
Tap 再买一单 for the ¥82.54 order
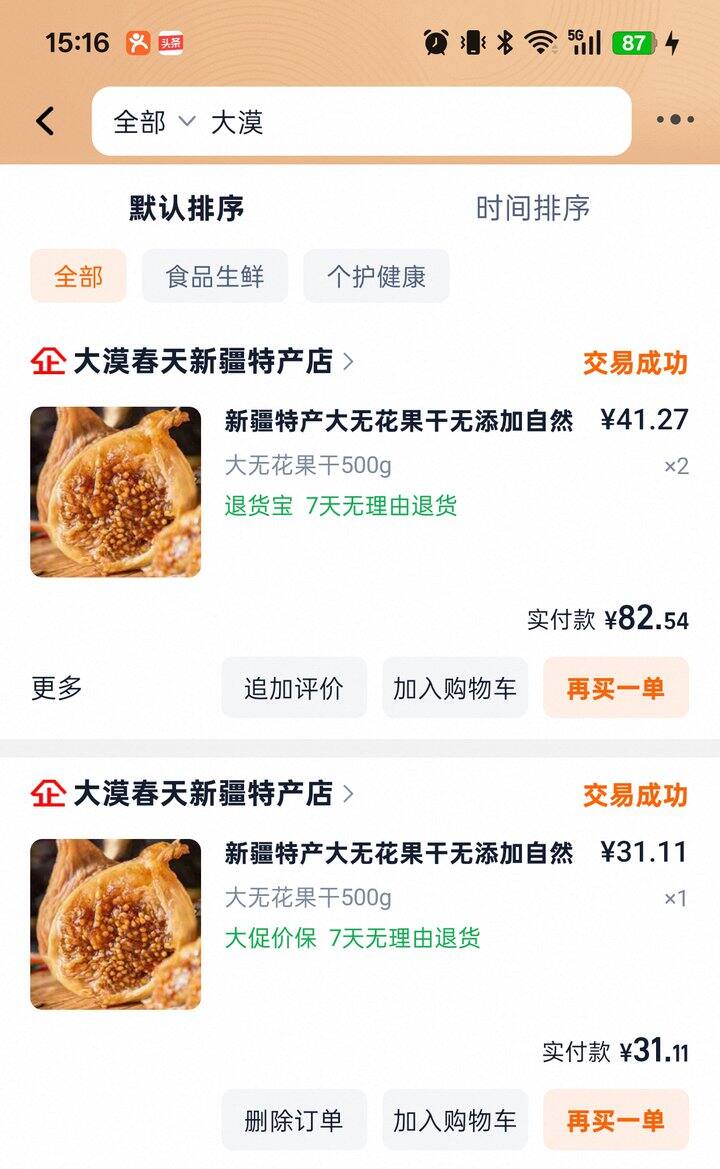pos(616,688)
